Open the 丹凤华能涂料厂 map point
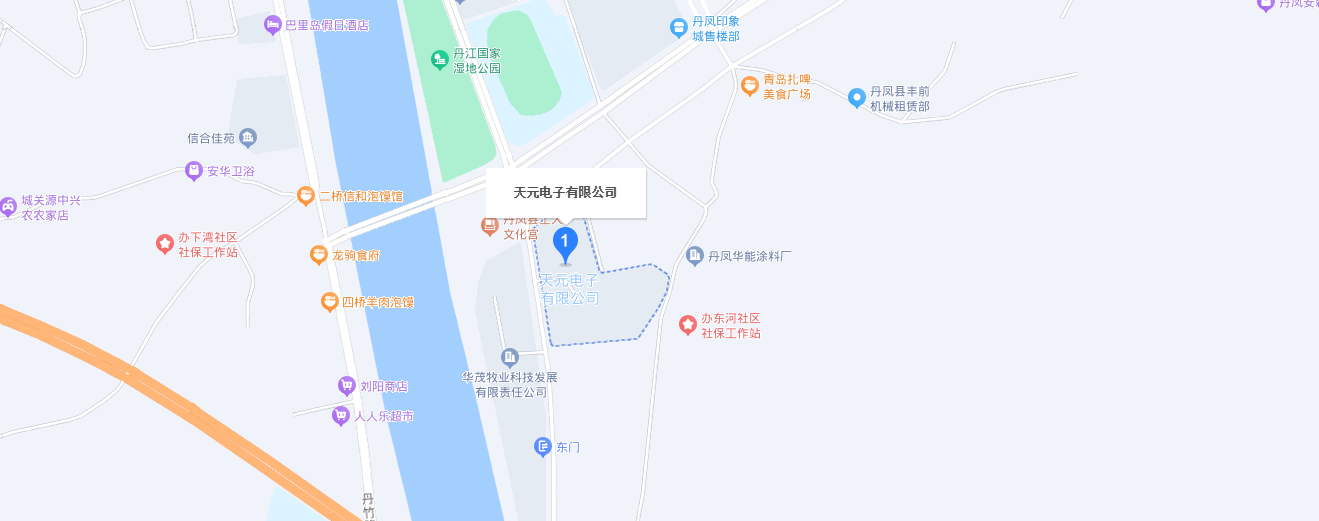1319x521 pixels. pos(695,256)
